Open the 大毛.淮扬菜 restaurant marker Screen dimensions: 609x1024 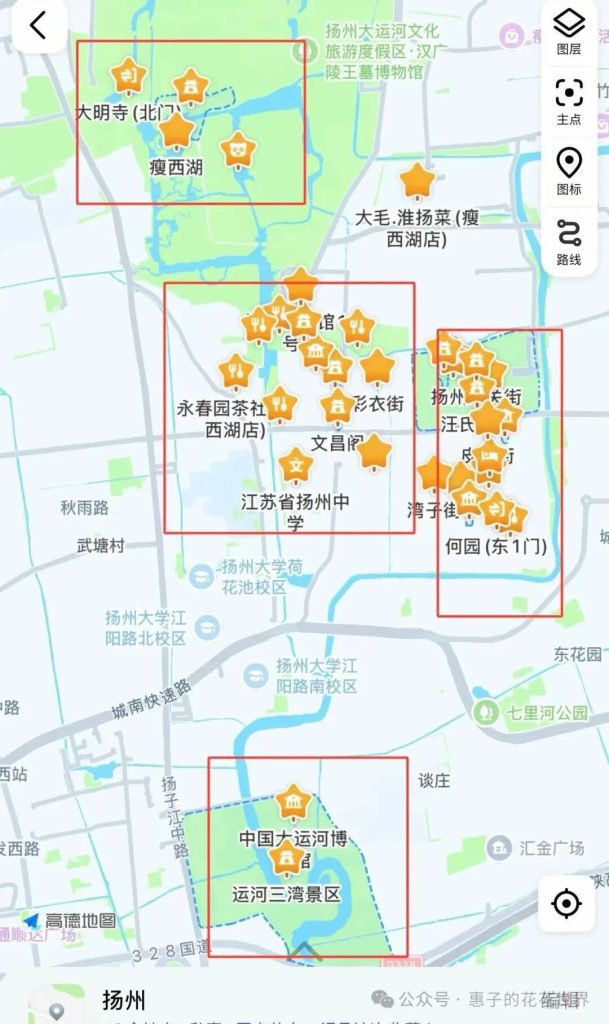point(417,182)
